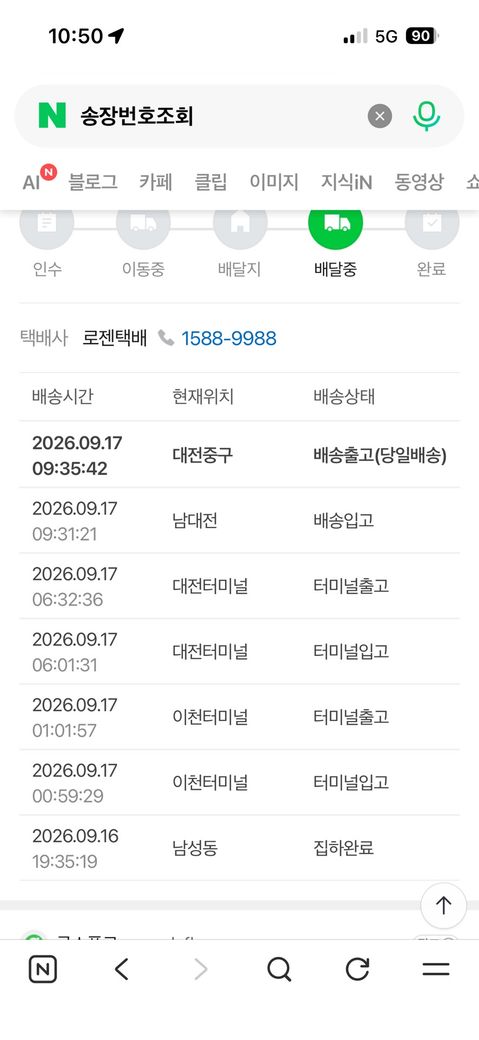Open the hamburger menu in the bottom bar
The height and width of the screenshot is (1040, 479).
(x=436, y=970)
